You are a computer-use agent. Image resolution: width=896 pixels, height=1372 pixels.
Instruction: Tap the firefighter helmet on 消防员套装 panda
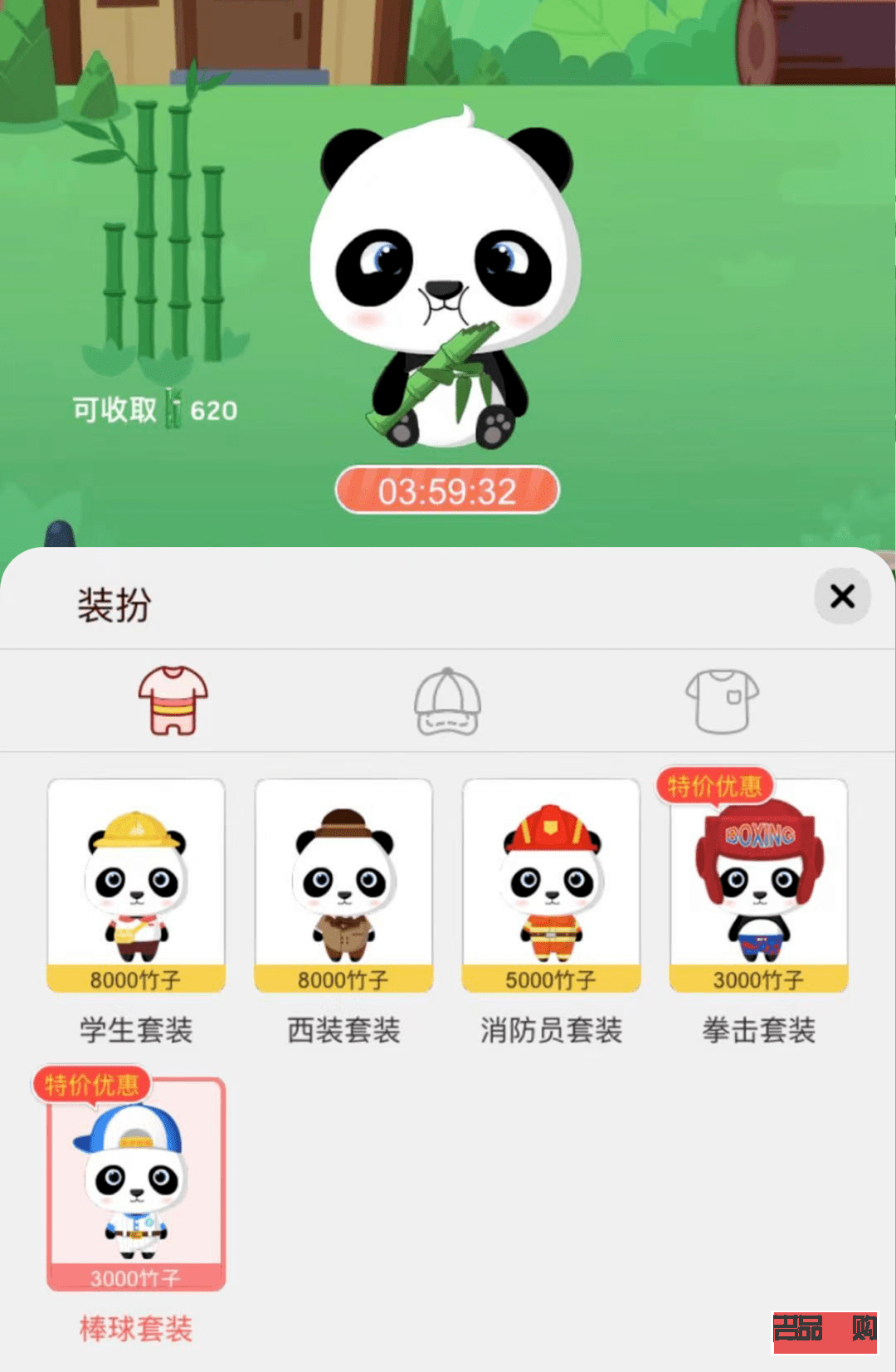click(x=552, y=830)
